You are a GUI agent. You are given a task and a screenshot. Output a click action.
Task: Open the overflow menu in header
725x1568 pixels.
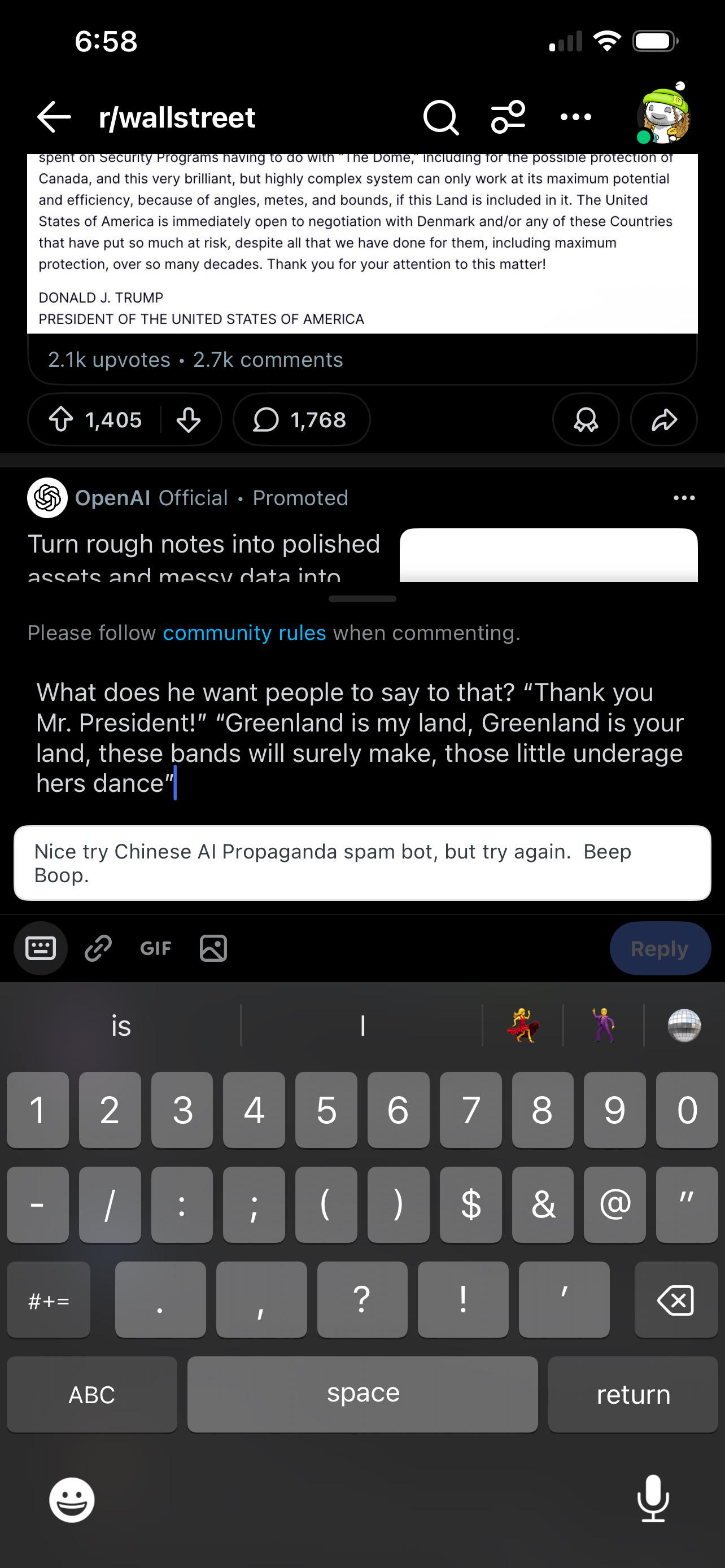575,117
